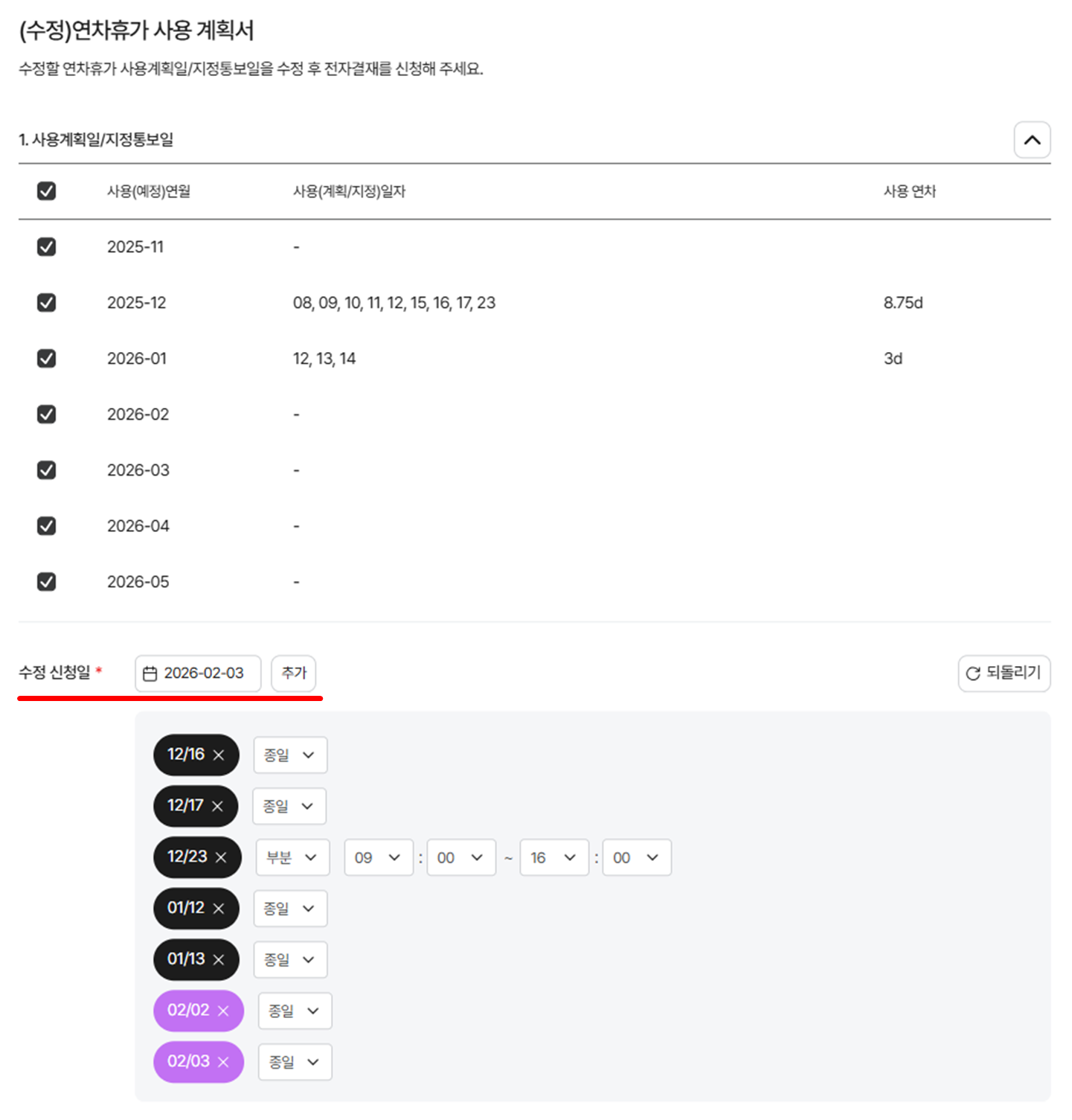The height and width of the screenshot is (1120, 1072).
Task: Collapse the 사용계획일/지정통보일 section
Action: 1031,140
